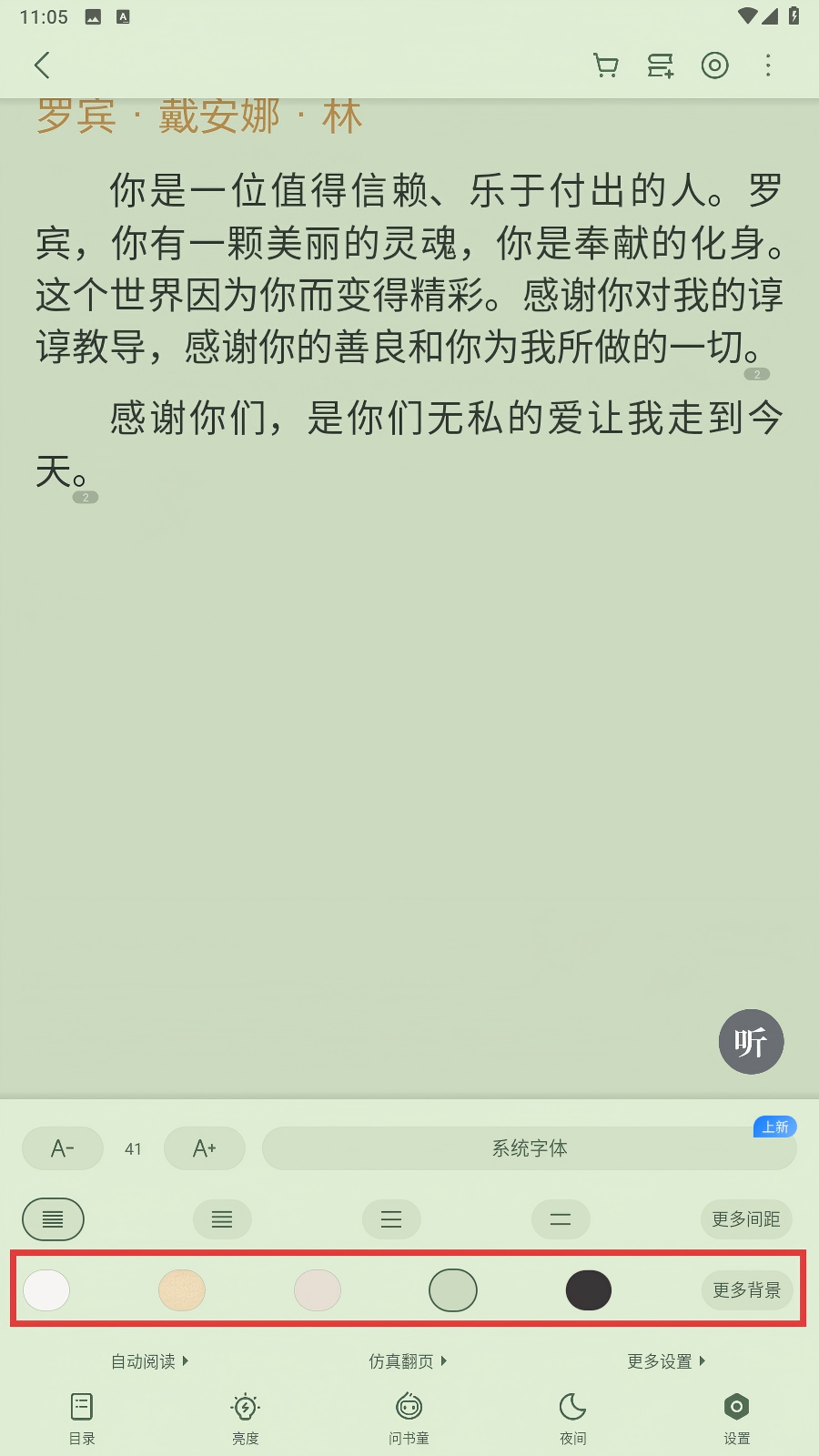819x1456 pixels.
Task: Open 亮度 brightness controls
Action: pyautogui.click(x=246, y=1418)
